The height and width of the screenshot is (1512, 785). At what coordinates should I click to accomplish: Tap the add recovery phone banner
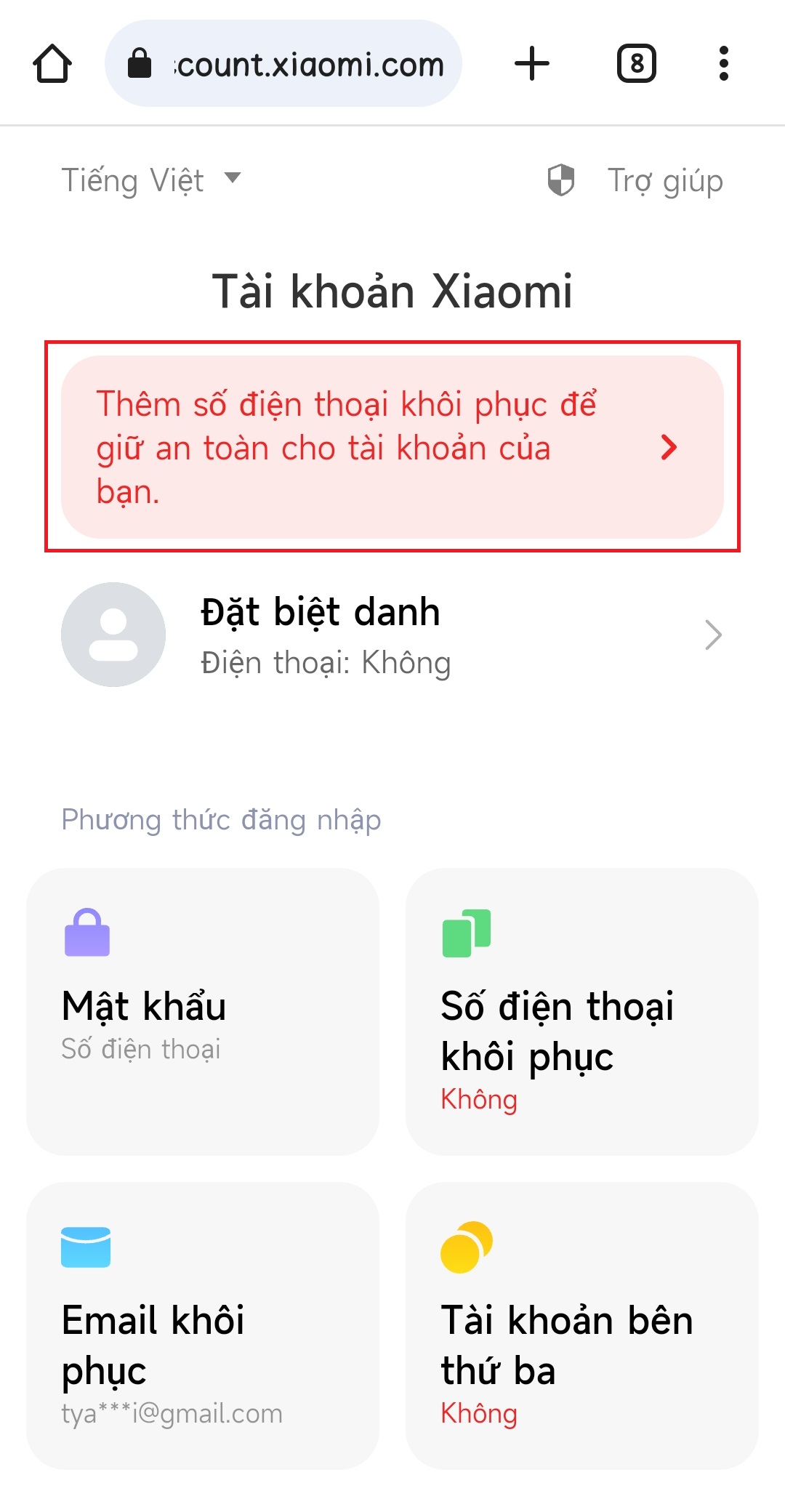click(392, 447)
